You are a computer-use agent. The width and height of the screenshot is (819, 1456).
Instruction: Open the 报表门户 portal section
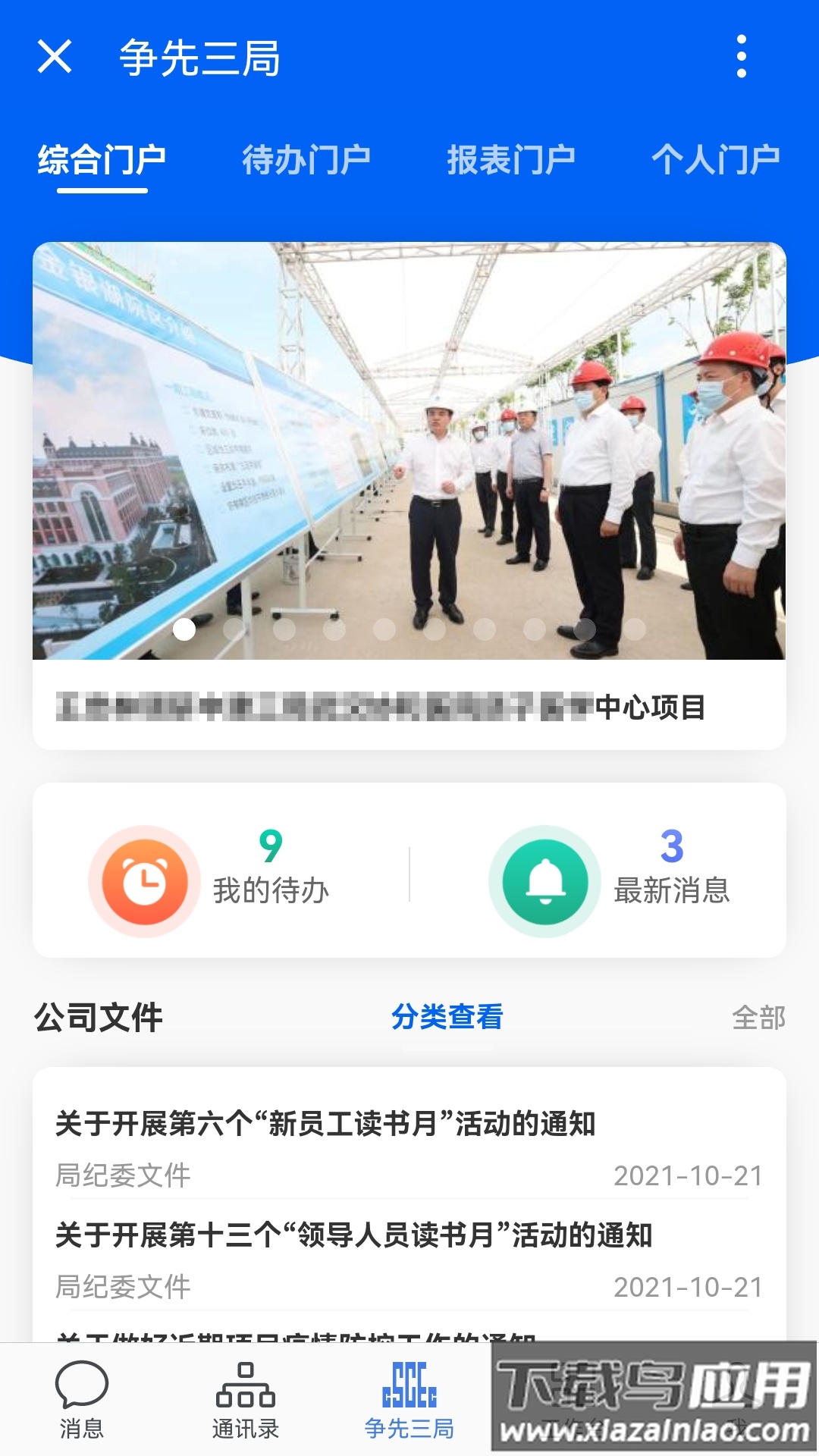tap(512, 158)
